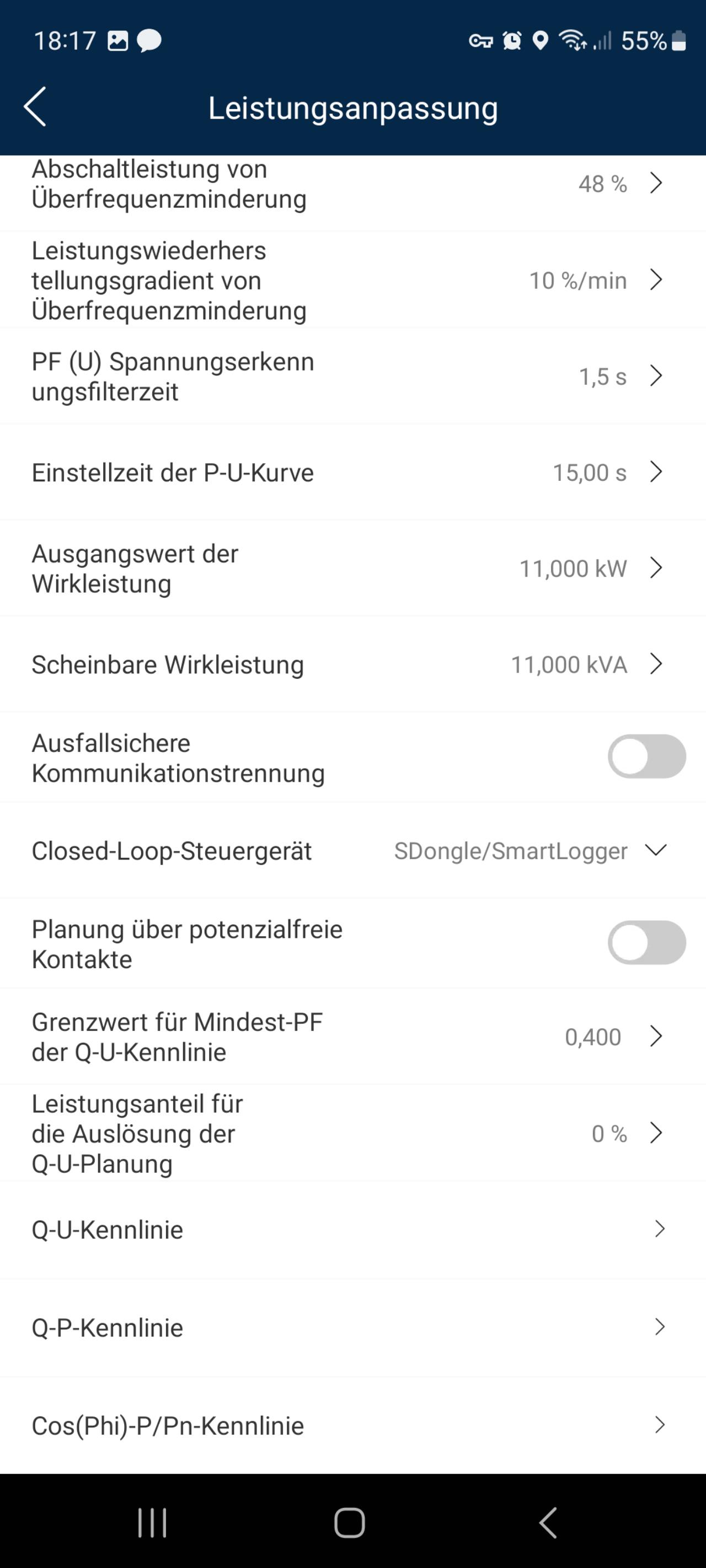Image resolution: width=706 pixels, height=1568 pixels.
Task: Open Grenzwert für Mindest-PF der Q-U-Kennlinie
Action: click(352, 1037)
